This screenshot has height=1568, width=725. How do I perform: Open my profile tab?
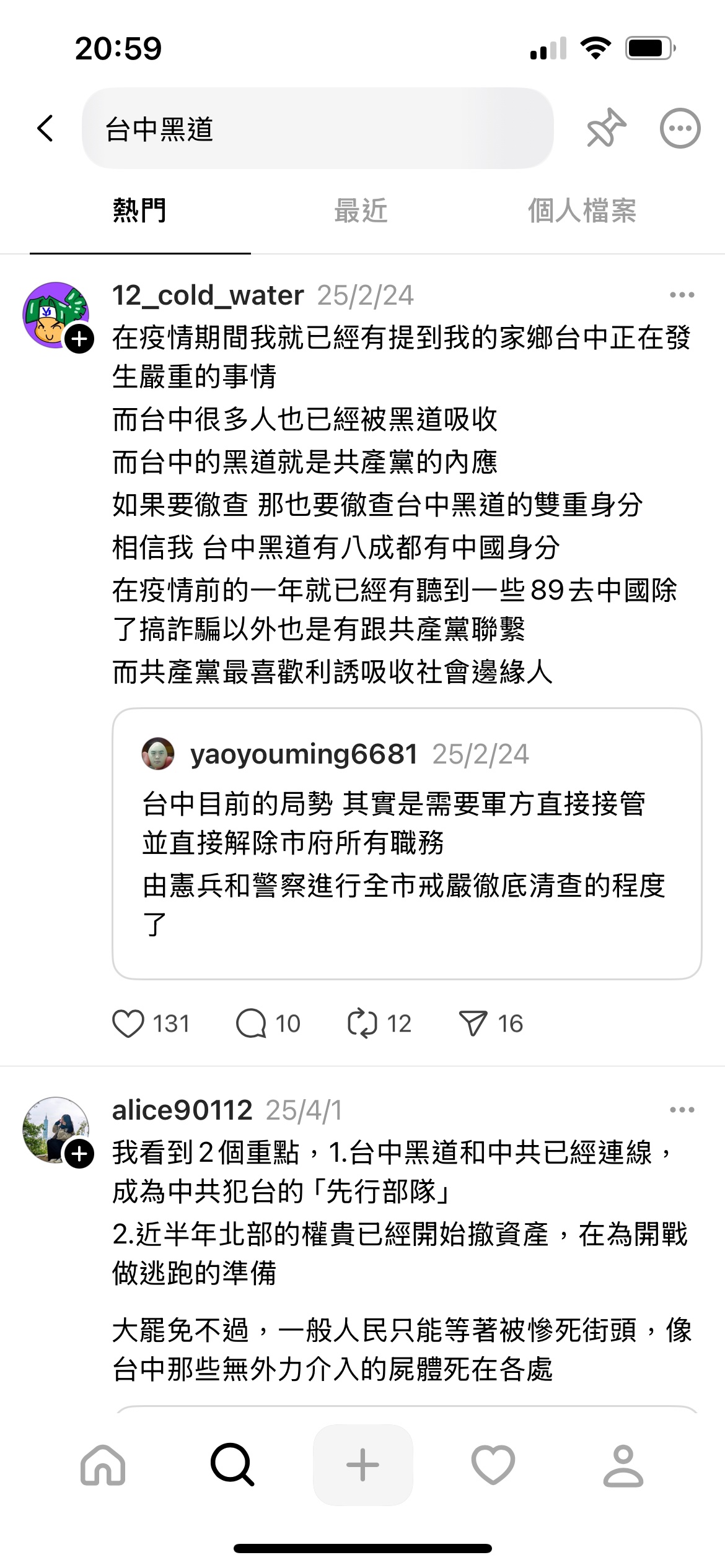coord(623,1465)
